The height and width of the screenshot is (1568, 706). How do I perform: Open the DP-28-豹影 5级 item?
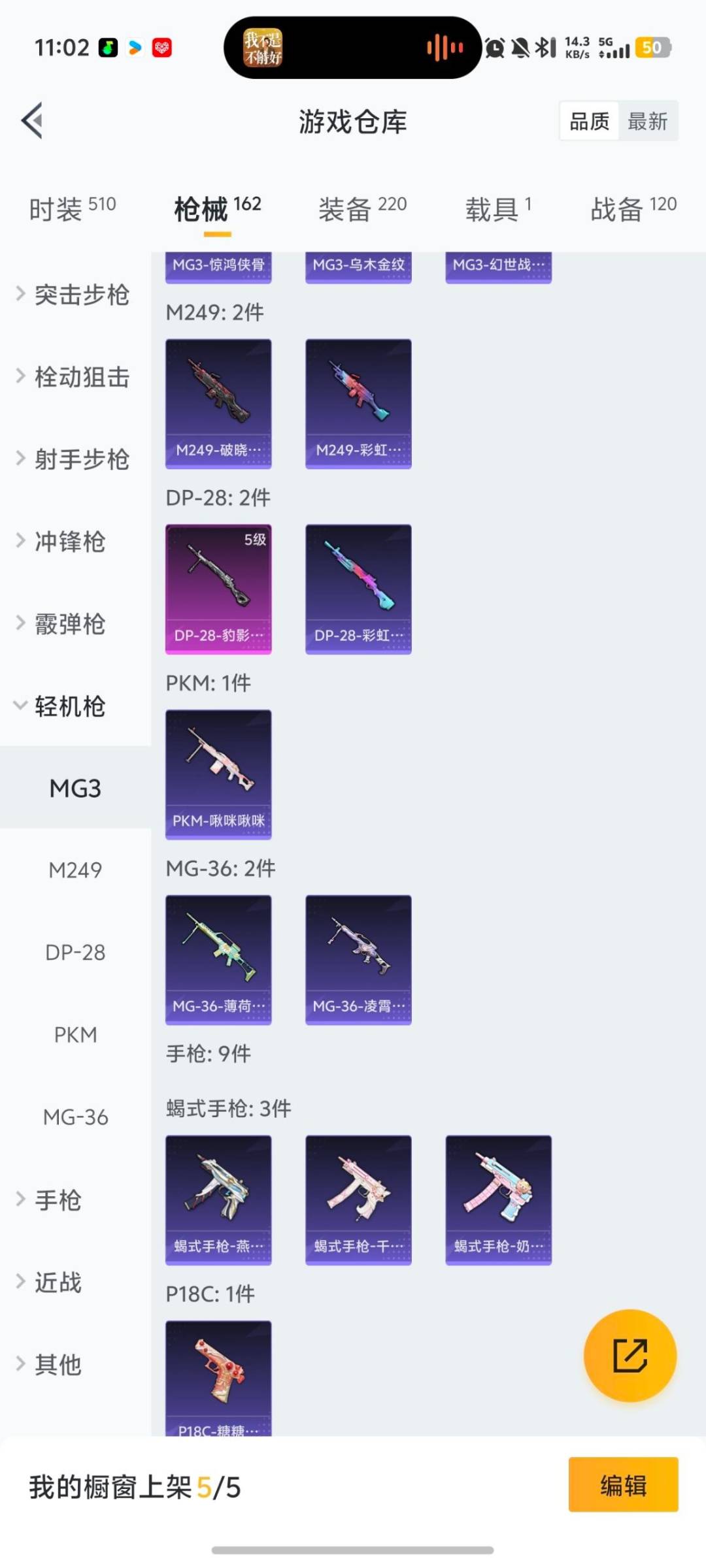point(218,587)
